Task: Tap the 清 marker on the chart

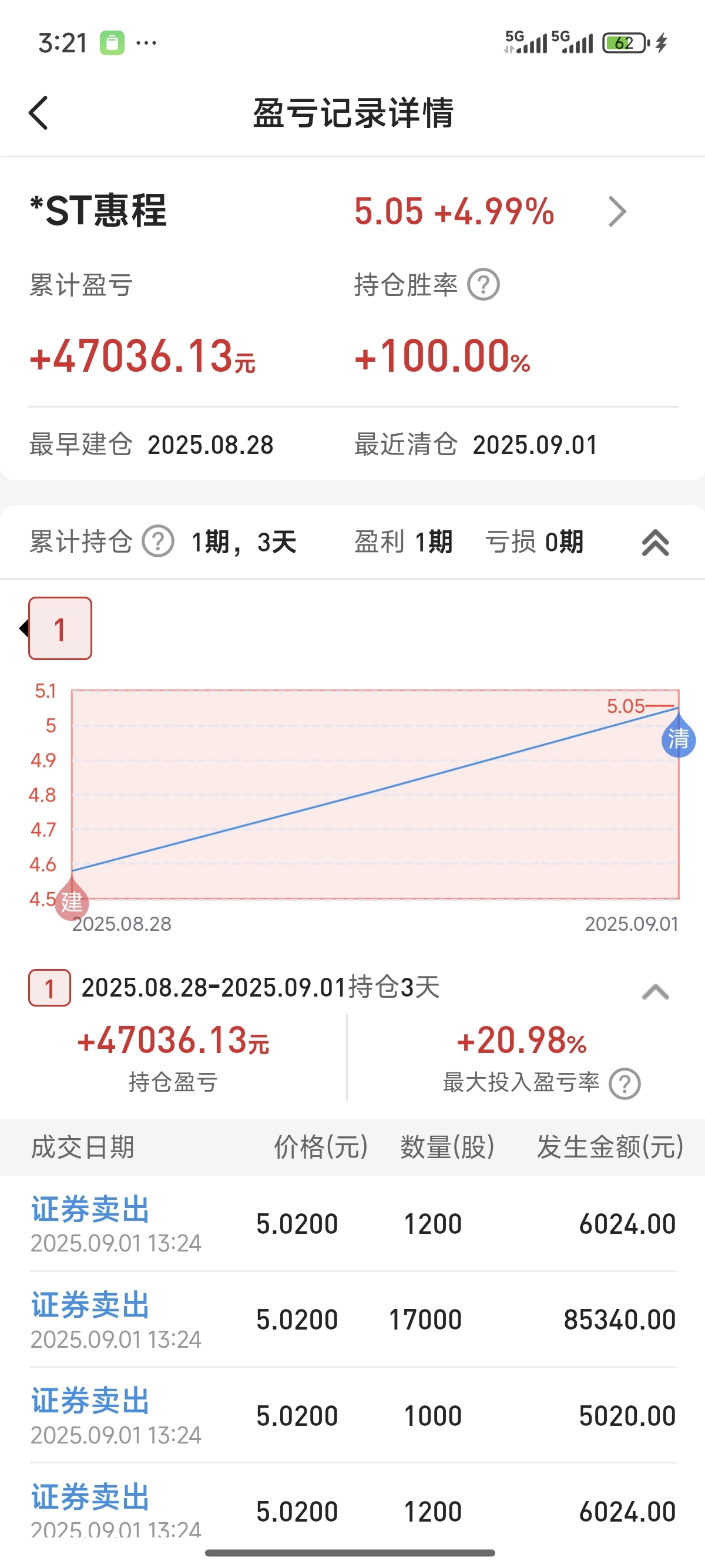Action: [x=678, y=737]
